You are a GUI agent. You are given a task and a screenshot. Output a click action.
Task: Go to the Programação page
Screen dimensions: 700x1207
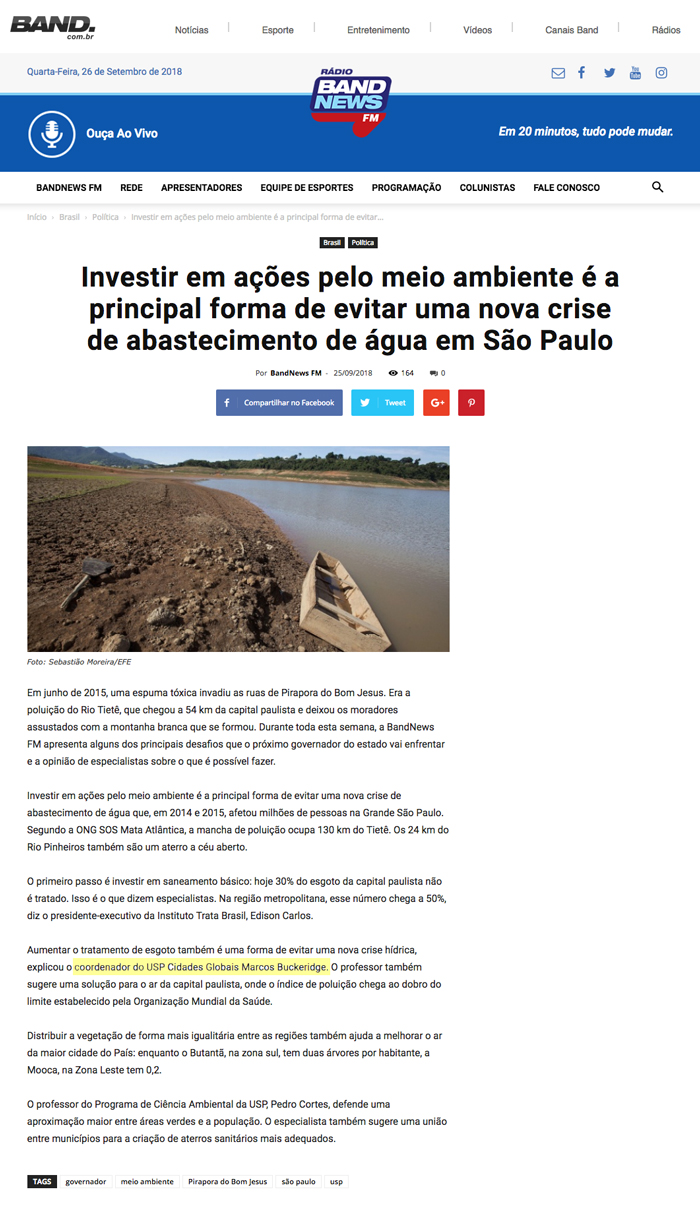406,188
